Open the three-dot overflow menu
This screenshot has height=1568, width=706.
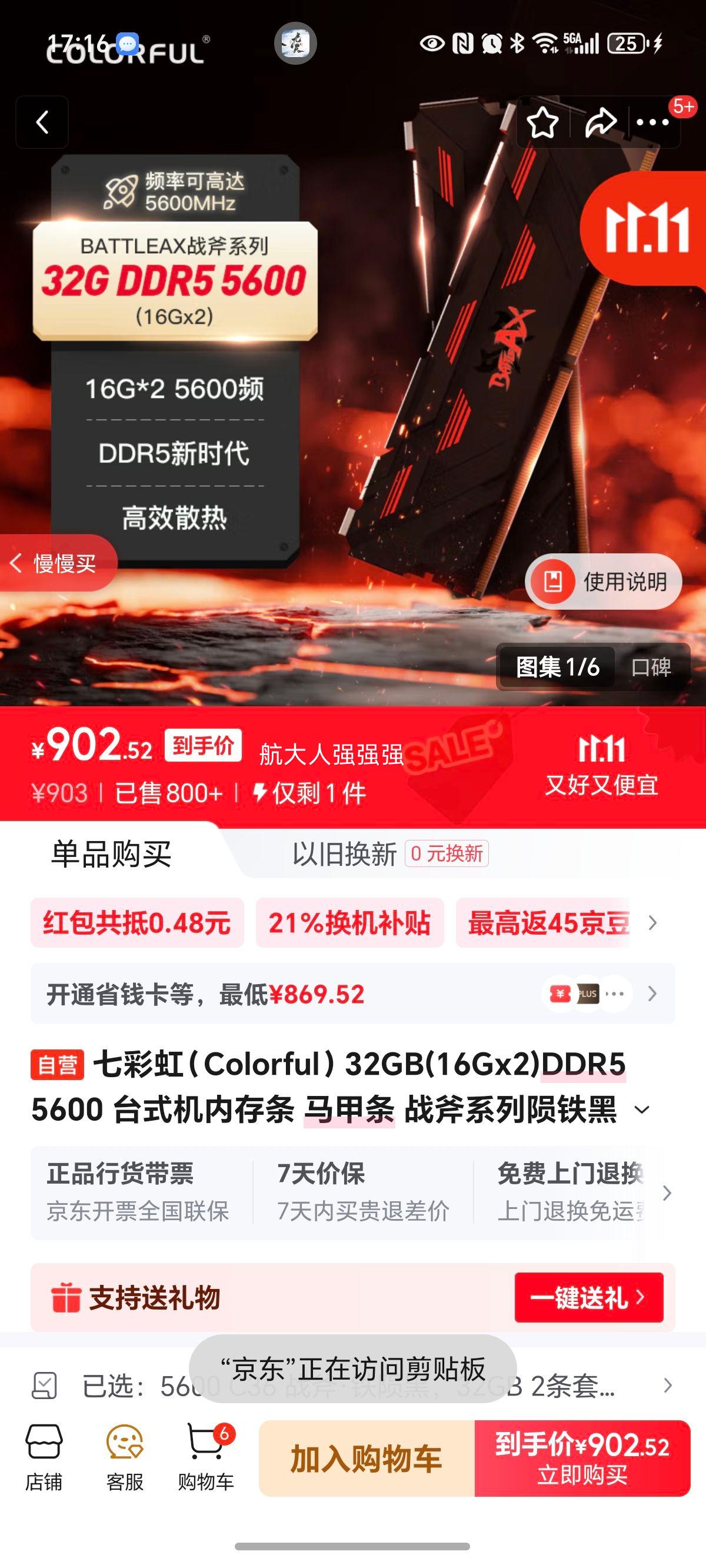(x=653, y=123)
